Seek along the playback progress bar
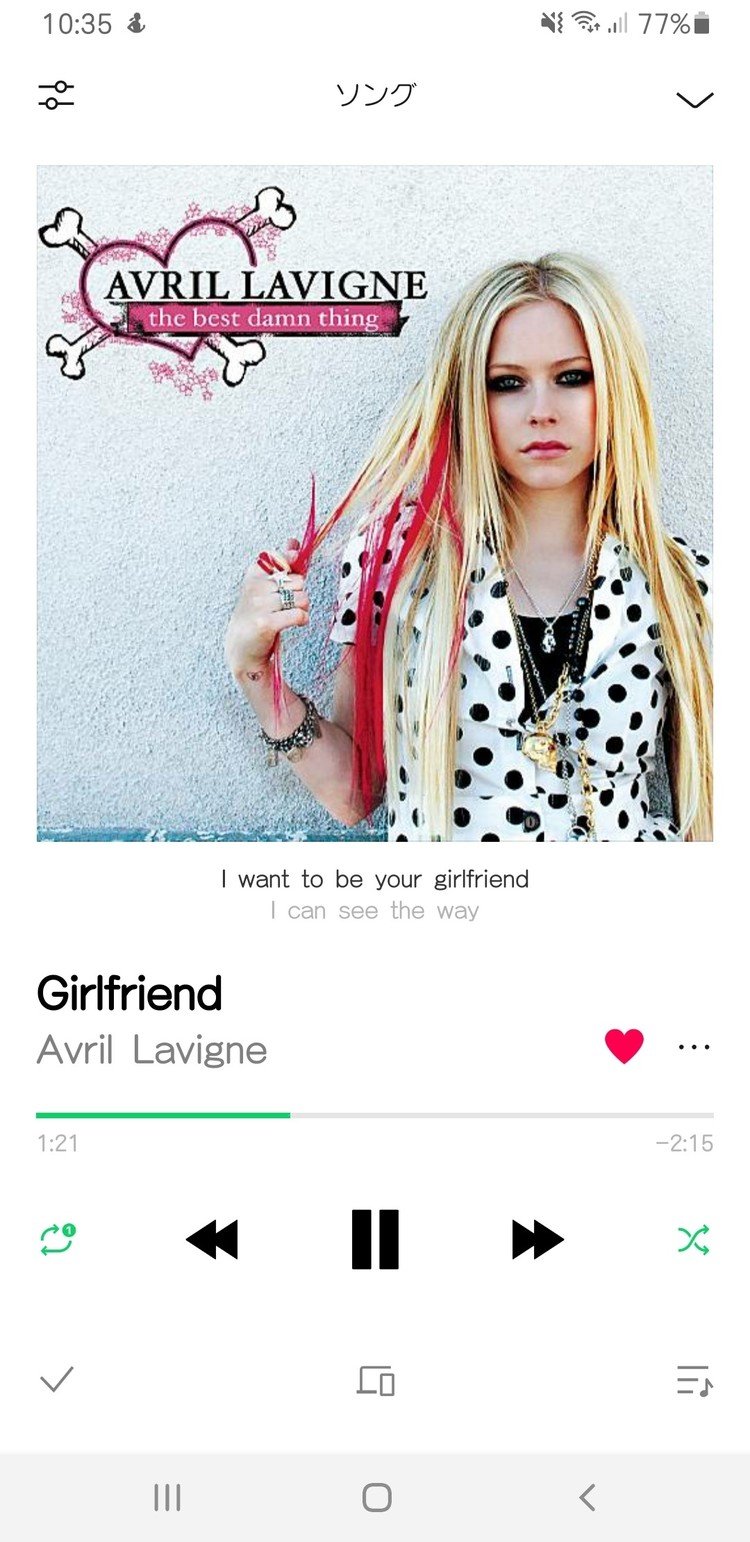Screen dimensions: 750x1542 pos(375,1114)
